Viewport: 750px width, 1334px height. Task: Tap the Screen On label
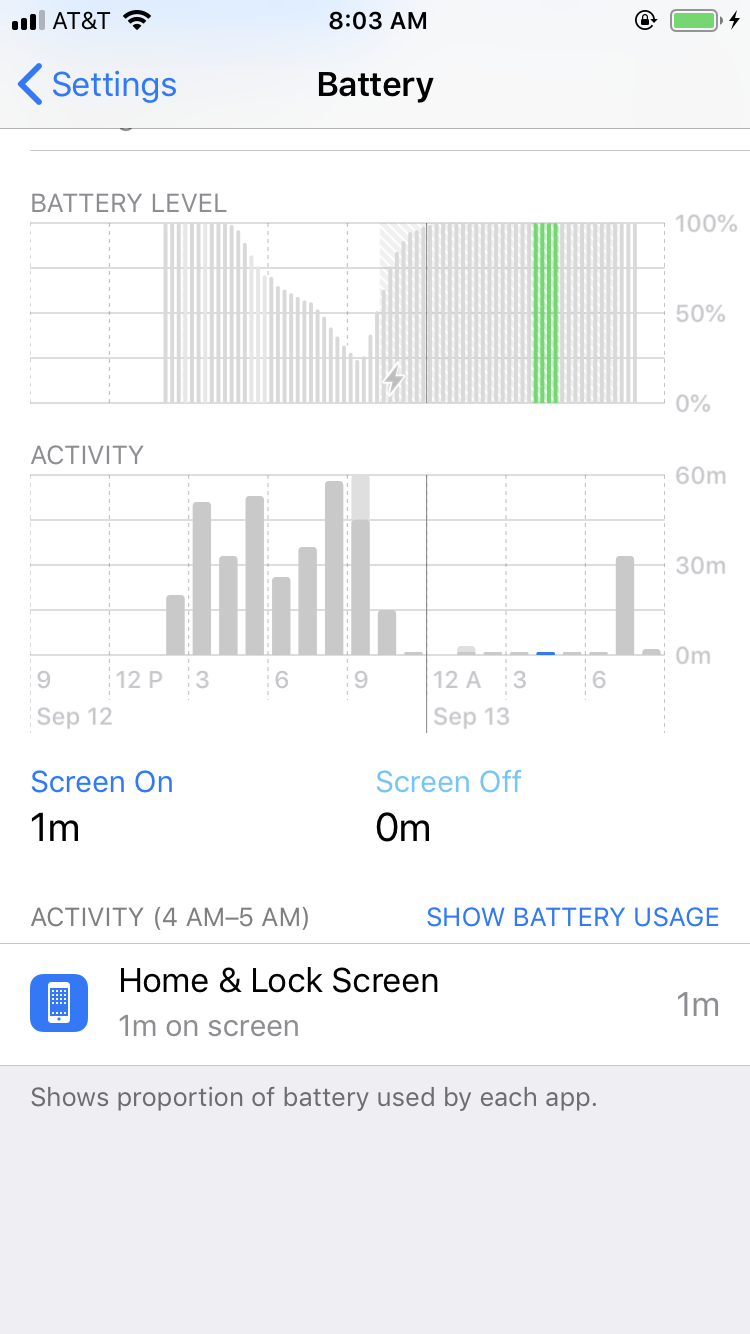point(102,782)
